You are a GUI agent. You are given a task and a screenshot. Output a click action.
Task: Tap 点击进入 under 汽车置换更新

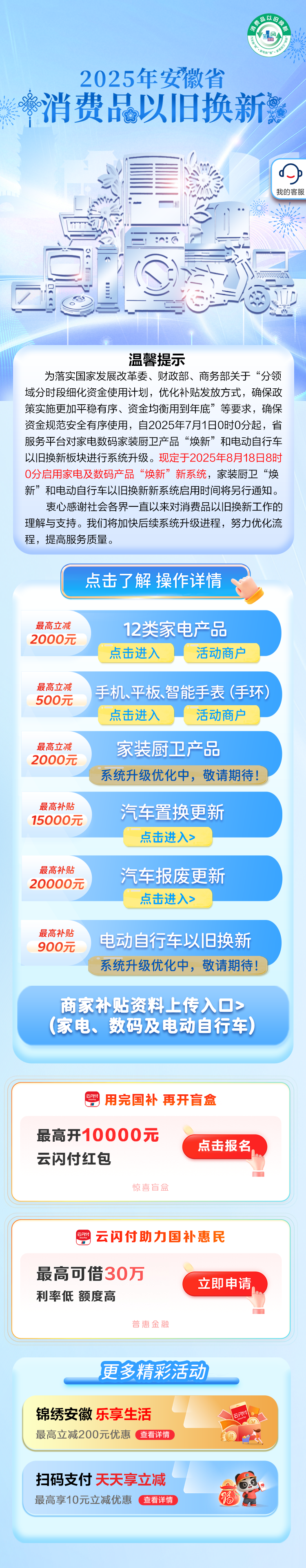(x=168, y=837)
